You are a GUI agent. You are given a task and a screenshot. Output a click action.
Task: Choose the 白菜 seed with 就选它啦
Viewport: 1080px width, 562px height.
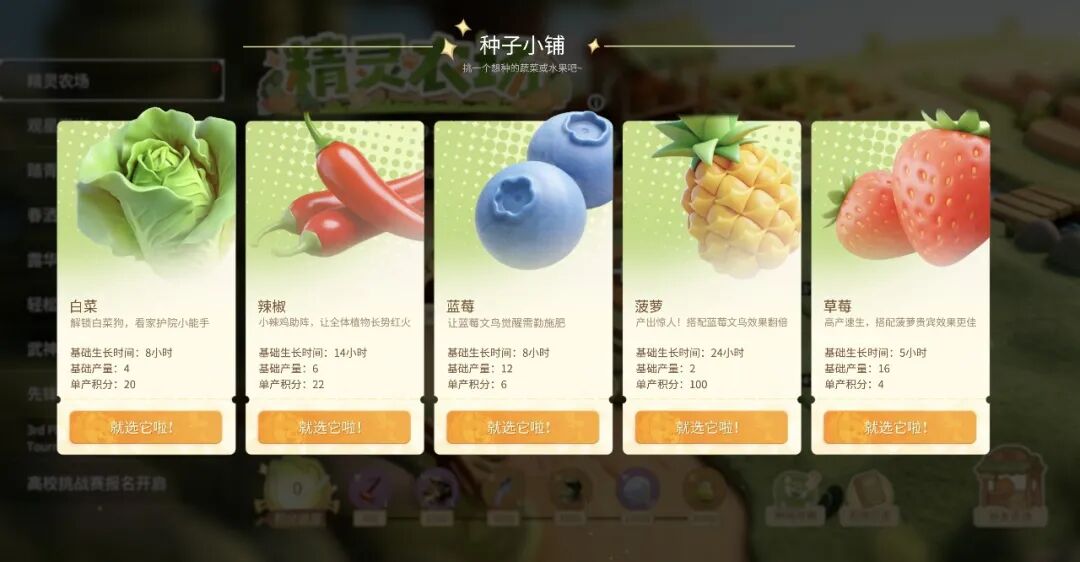click(x=145, y=427)
